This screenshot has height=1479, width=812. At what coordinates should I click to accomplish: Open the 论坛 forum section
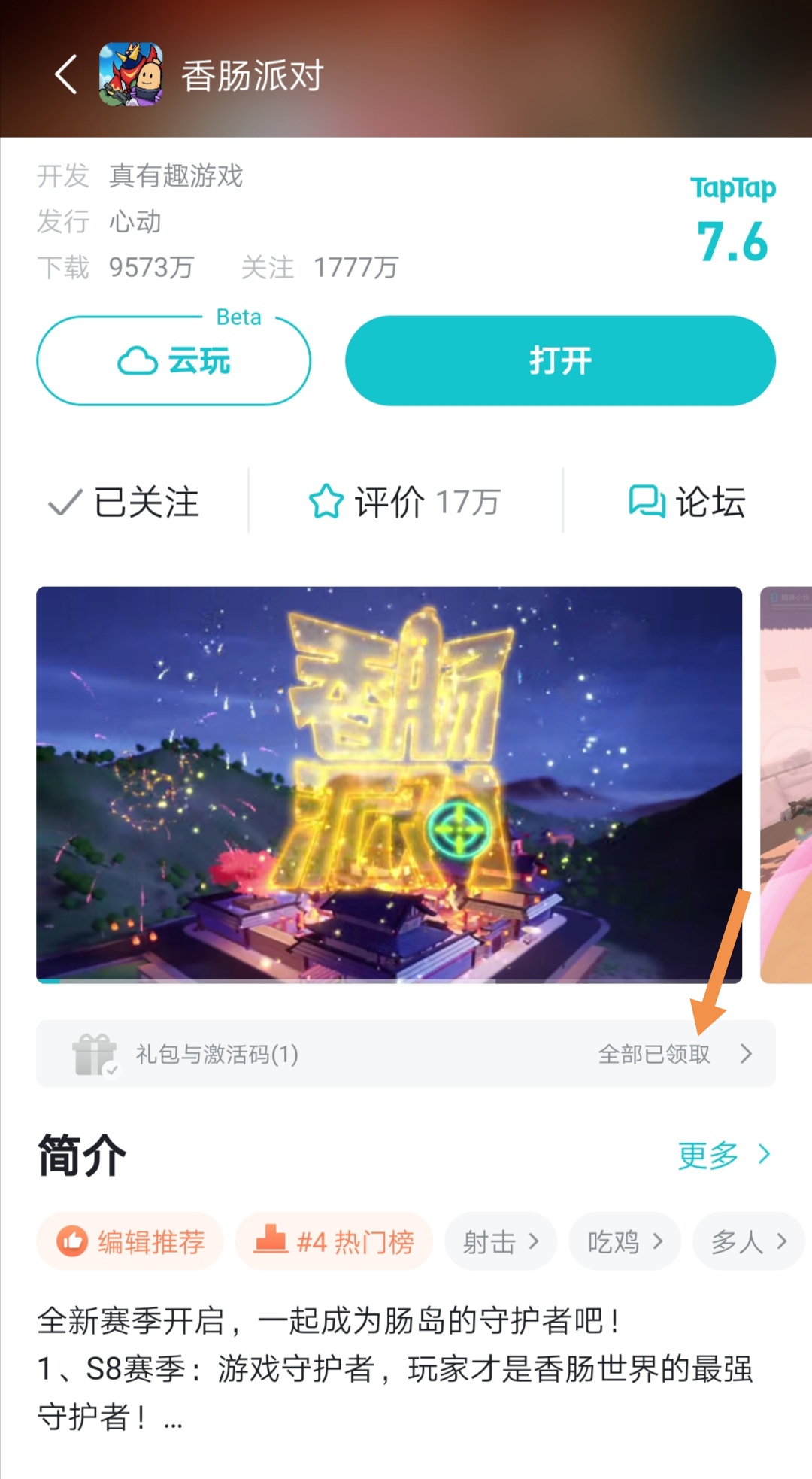[x=685, y=502]
